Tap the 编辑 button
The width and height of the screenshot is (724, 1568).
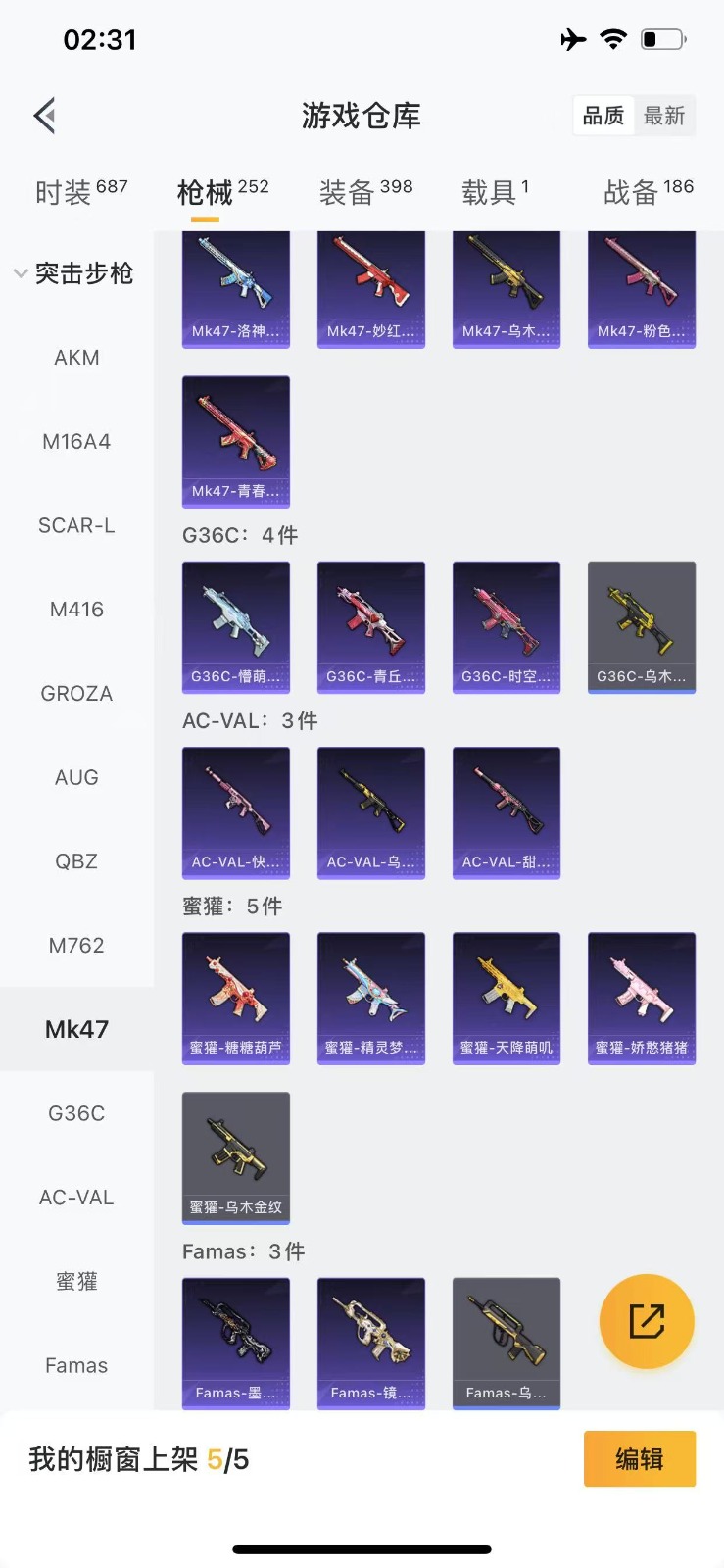639,1459
